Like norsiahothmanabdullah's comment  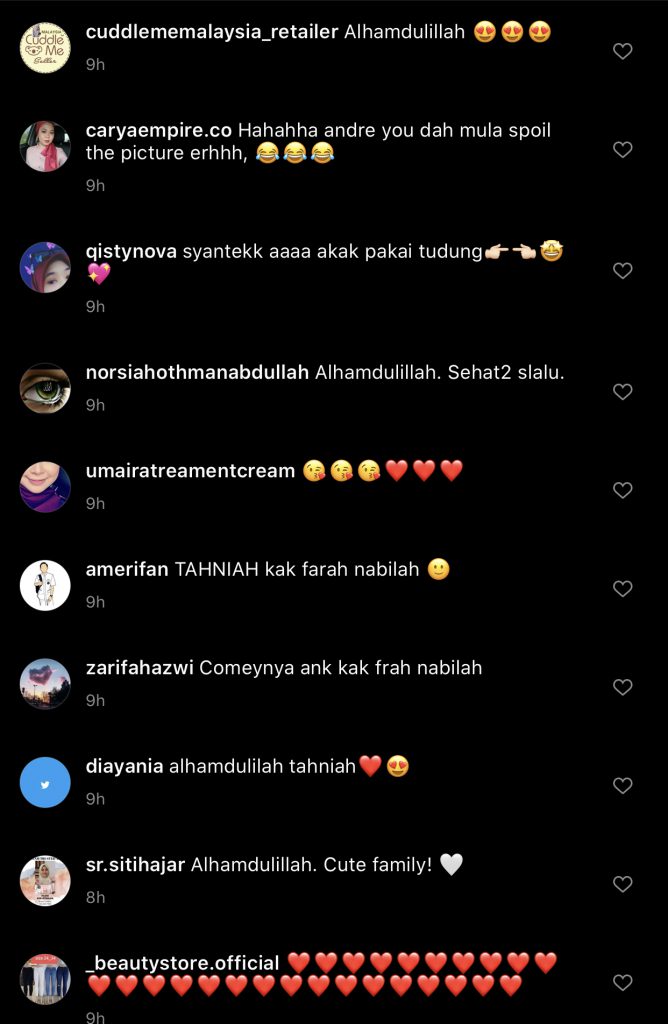point(623,392)
